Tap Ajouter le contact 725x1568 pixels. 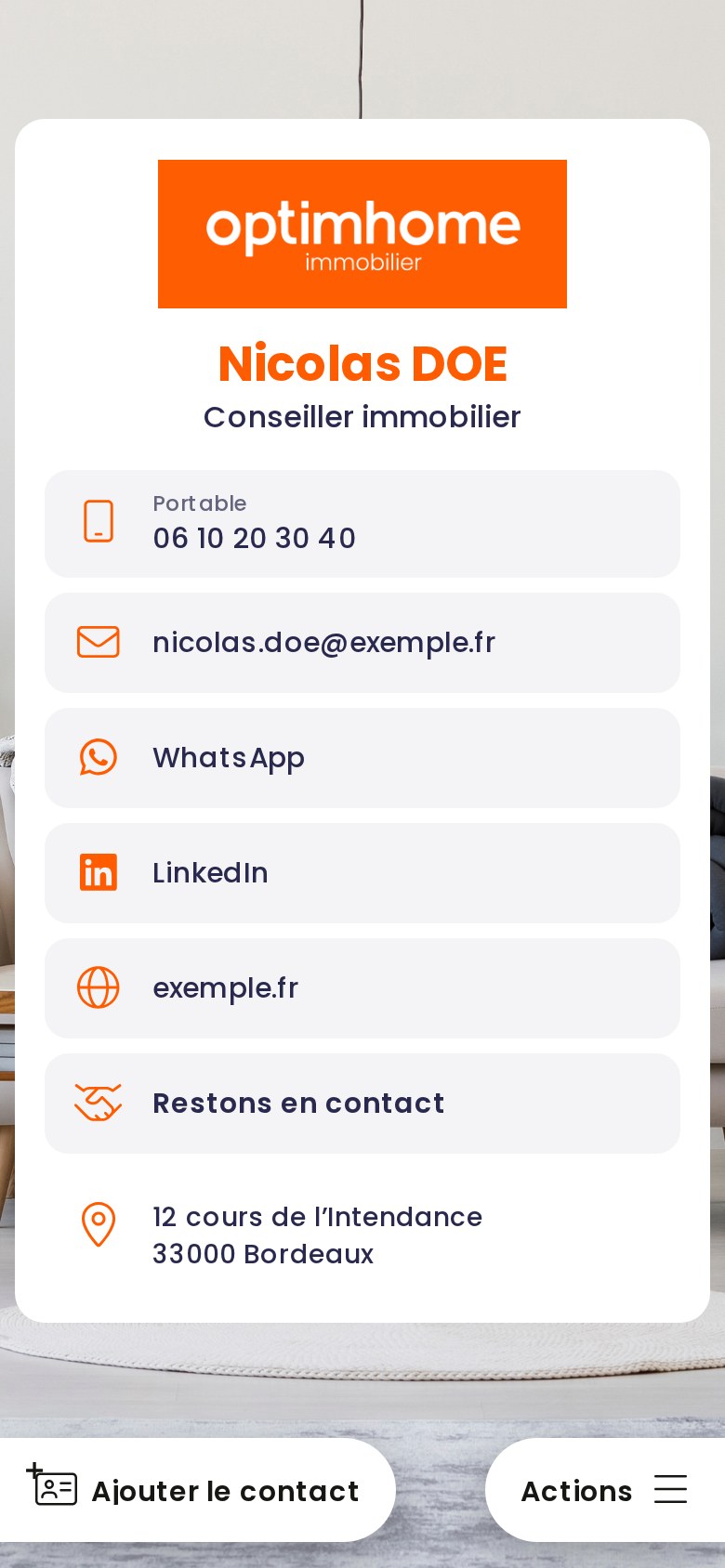tap(196, 1490)
